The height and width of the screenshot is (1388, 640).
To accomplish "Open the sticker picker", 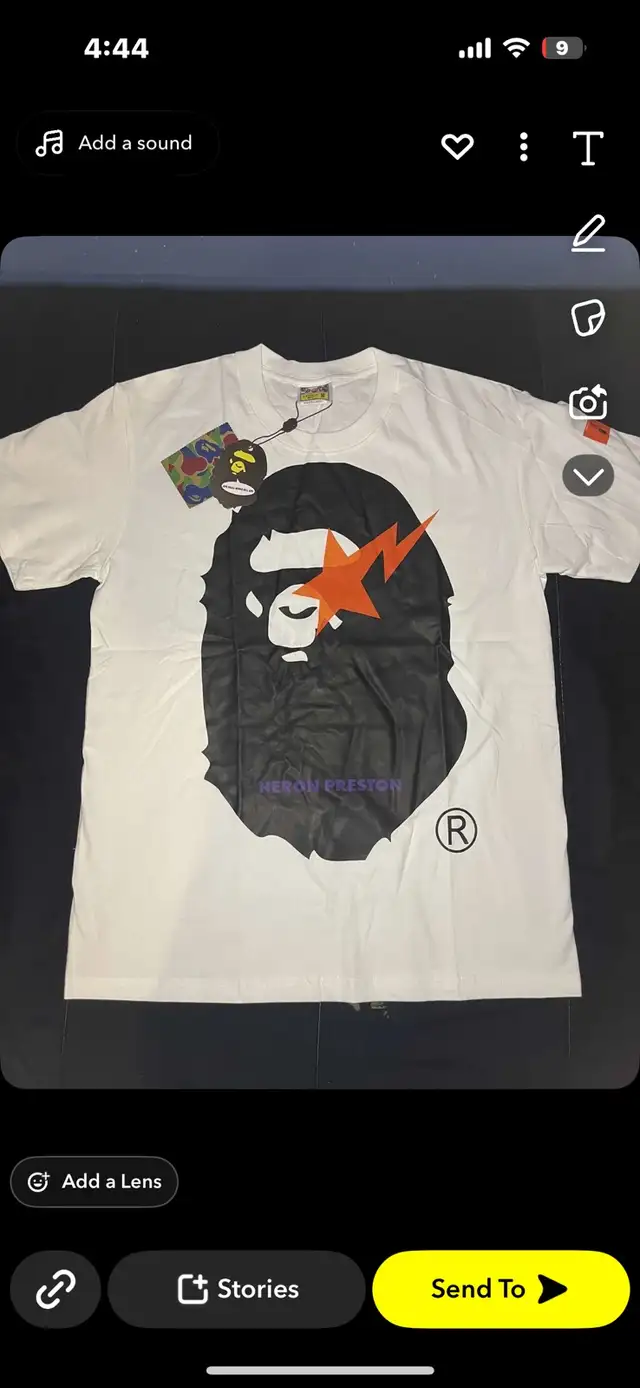I will [588, 319].
